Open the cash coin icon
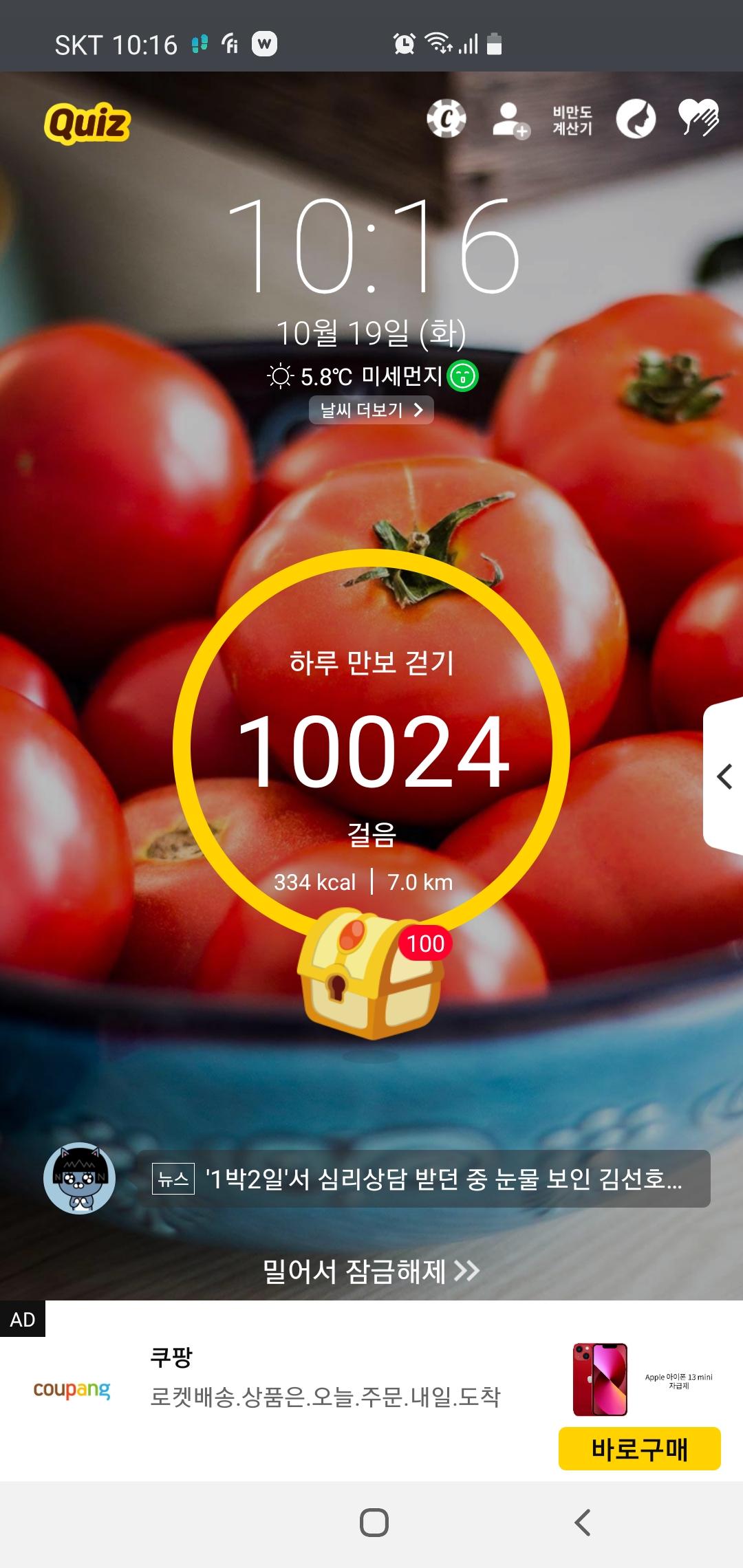743x1568 pixels. pyautogui.click(x=446, y=119)
